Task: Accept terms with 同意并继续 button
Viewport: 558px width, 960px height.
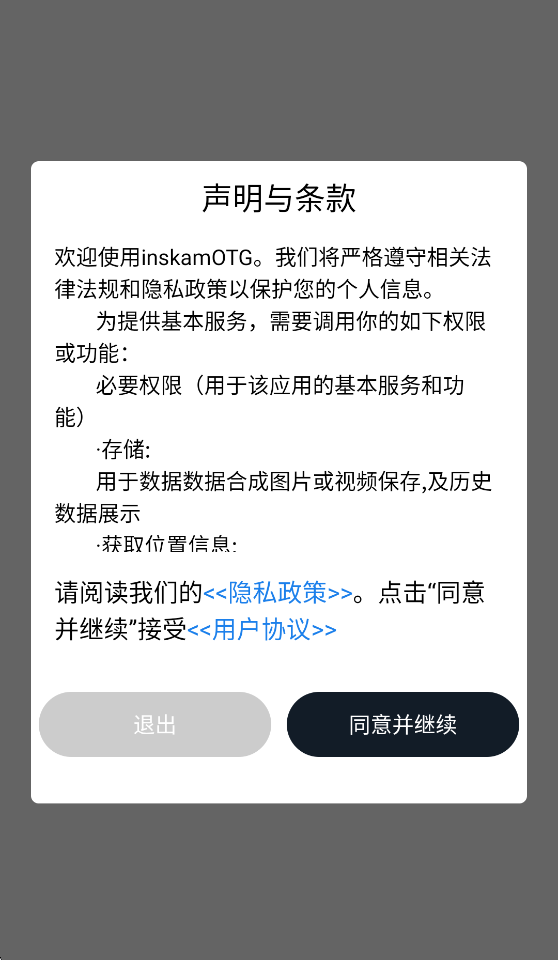Action: tap(403, 724)
